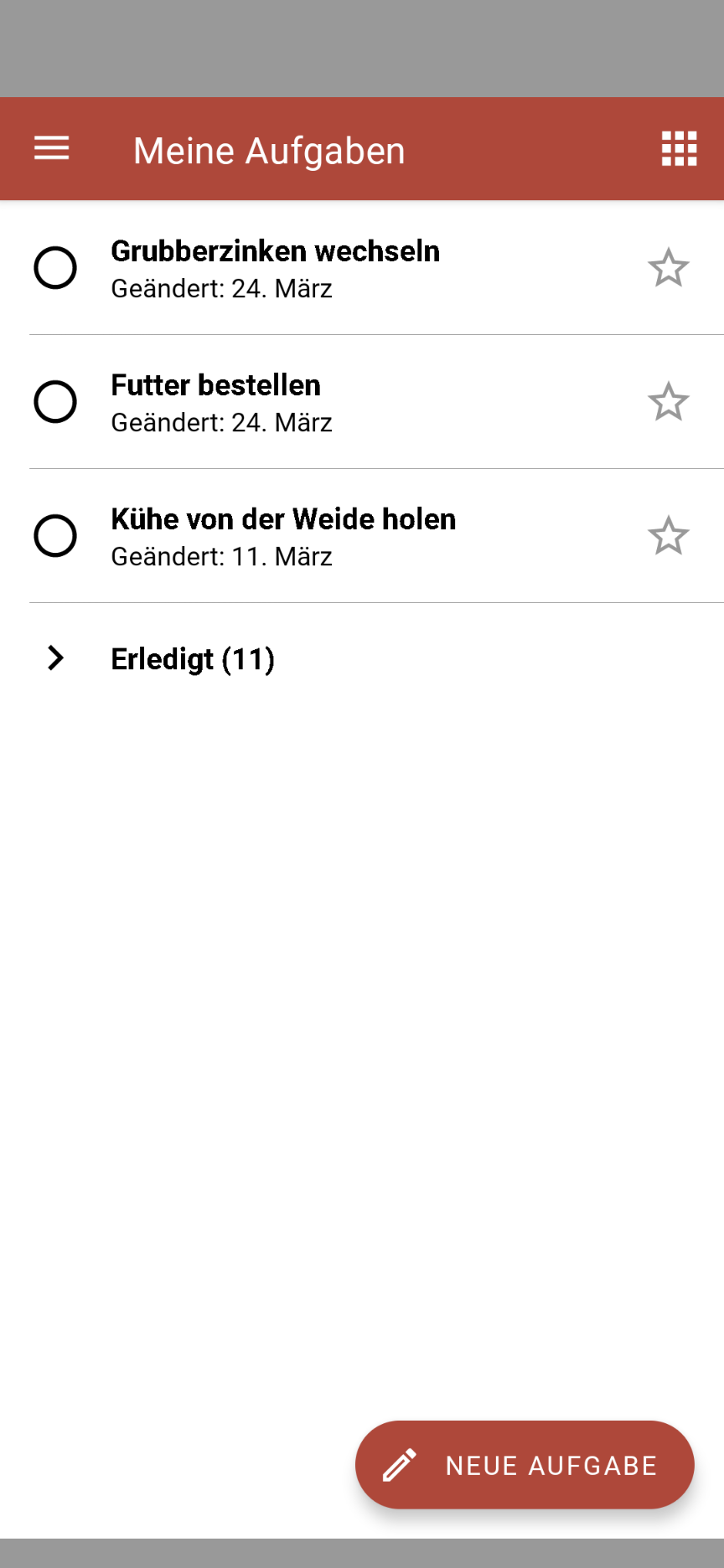Open the apps grid icon
The image size is (724, 1568).
[x=679, y=149]
